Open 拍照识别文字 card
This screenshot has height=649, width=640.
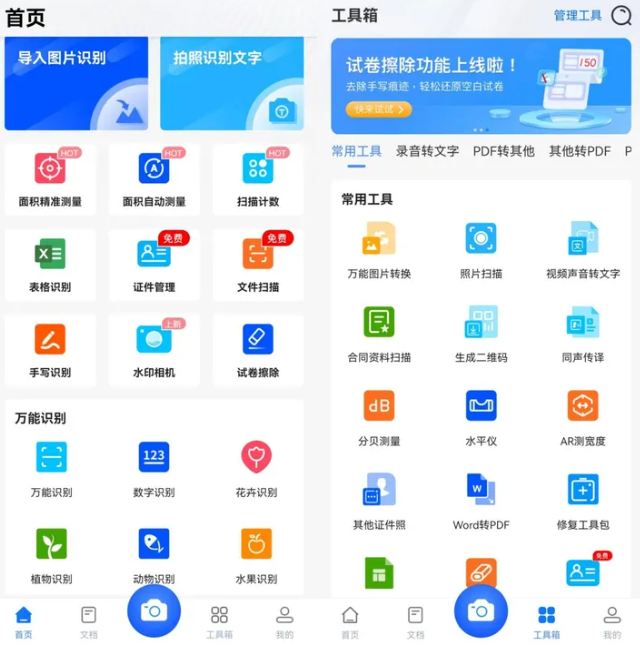coord(232,83)
